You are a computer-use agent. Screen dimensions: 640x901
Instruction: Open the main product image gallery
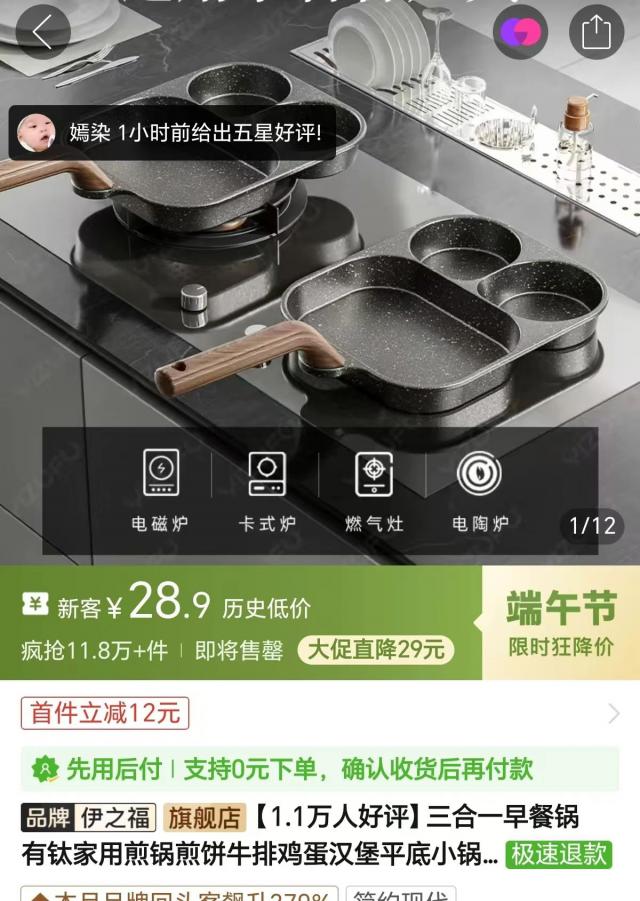pyautogui.click(x=320, y=300)
